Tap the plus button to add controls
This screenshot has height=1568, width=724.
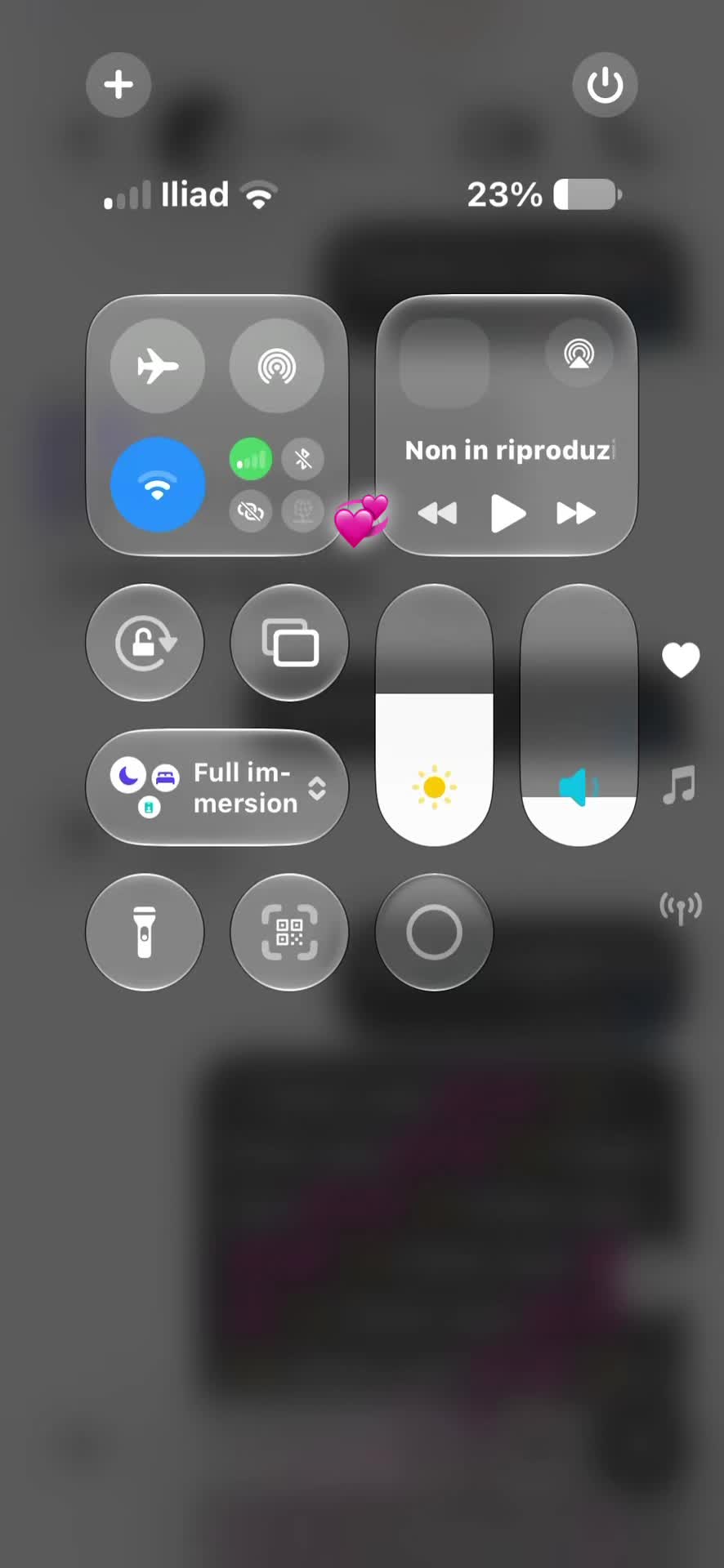pos(118,85)
